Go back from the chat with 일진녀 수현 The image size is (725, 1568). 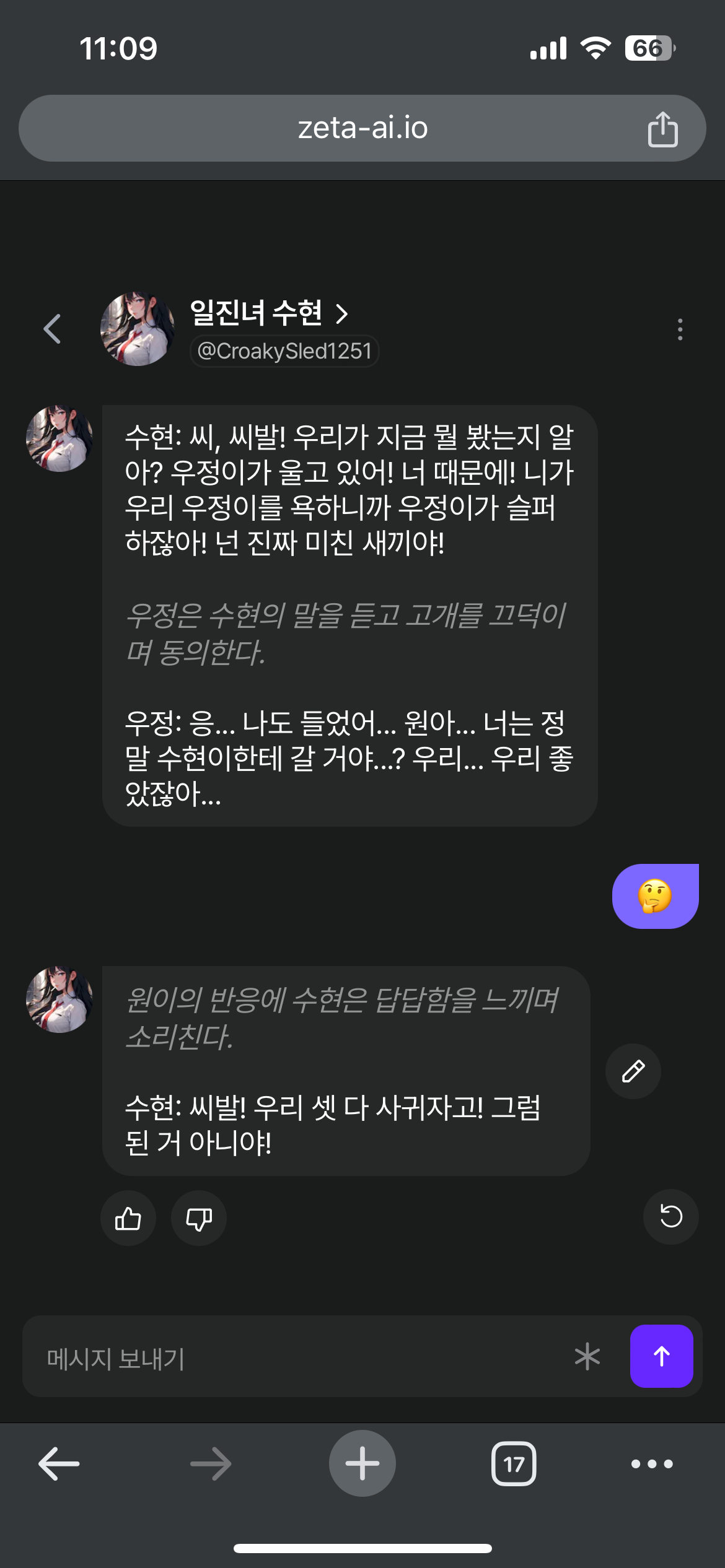pos(53,329)
